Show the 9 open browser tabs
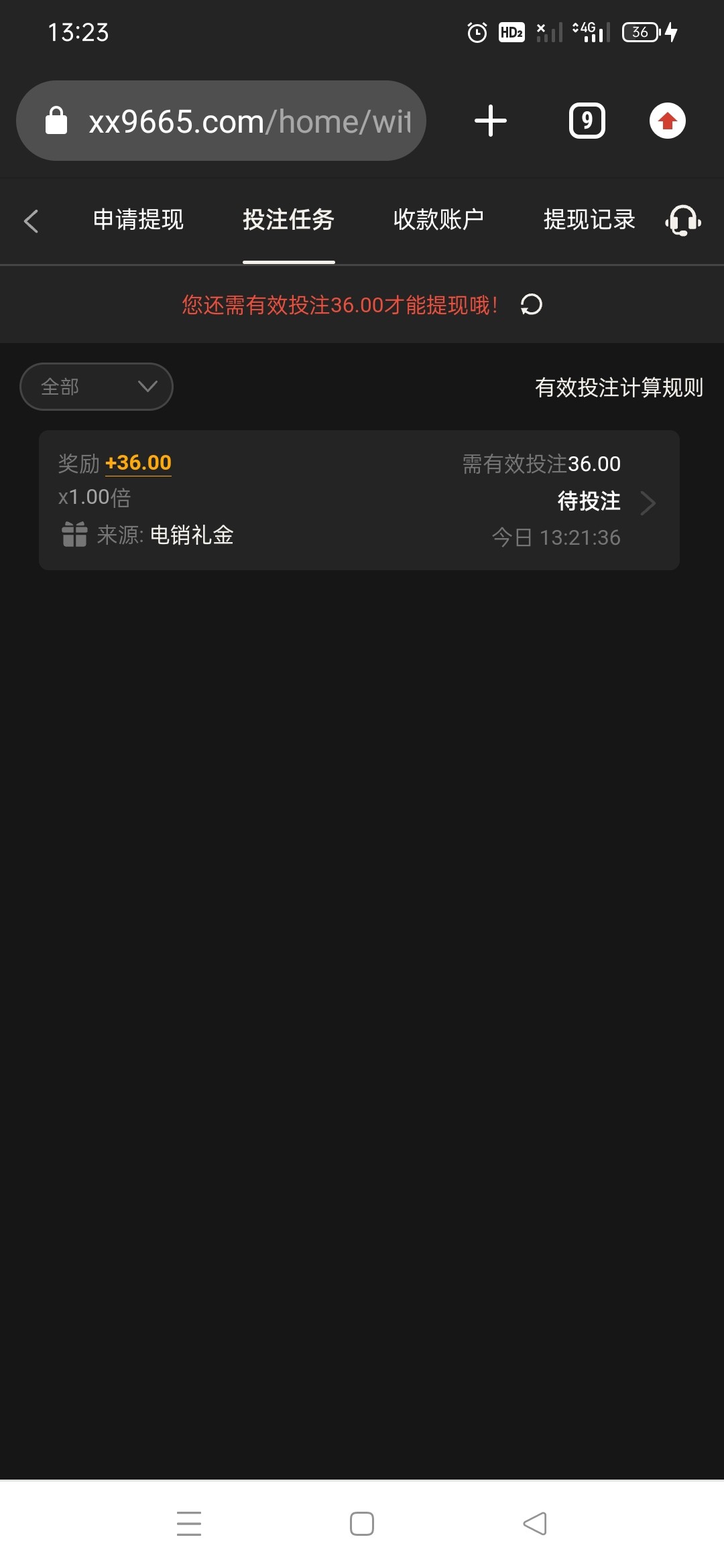Screen dimensions: 724x1568 (587, 121)
